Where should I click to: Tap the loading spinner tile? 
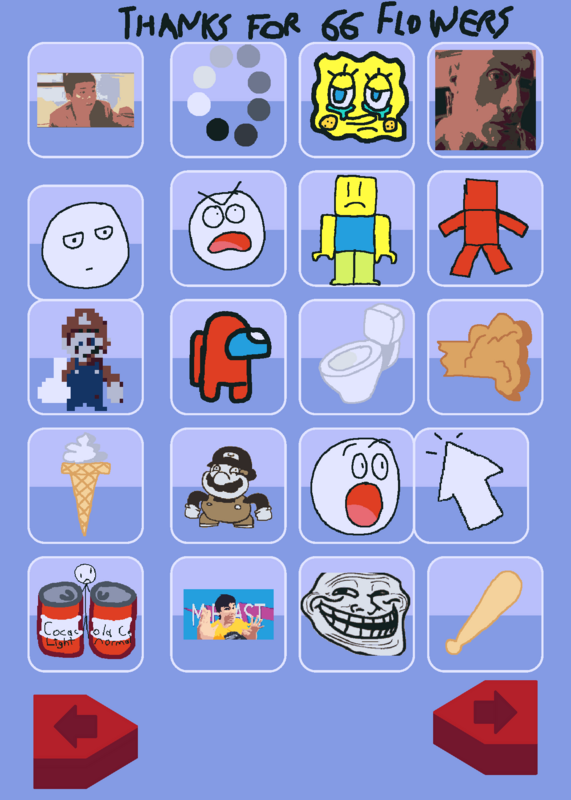(x=228, y=99)
